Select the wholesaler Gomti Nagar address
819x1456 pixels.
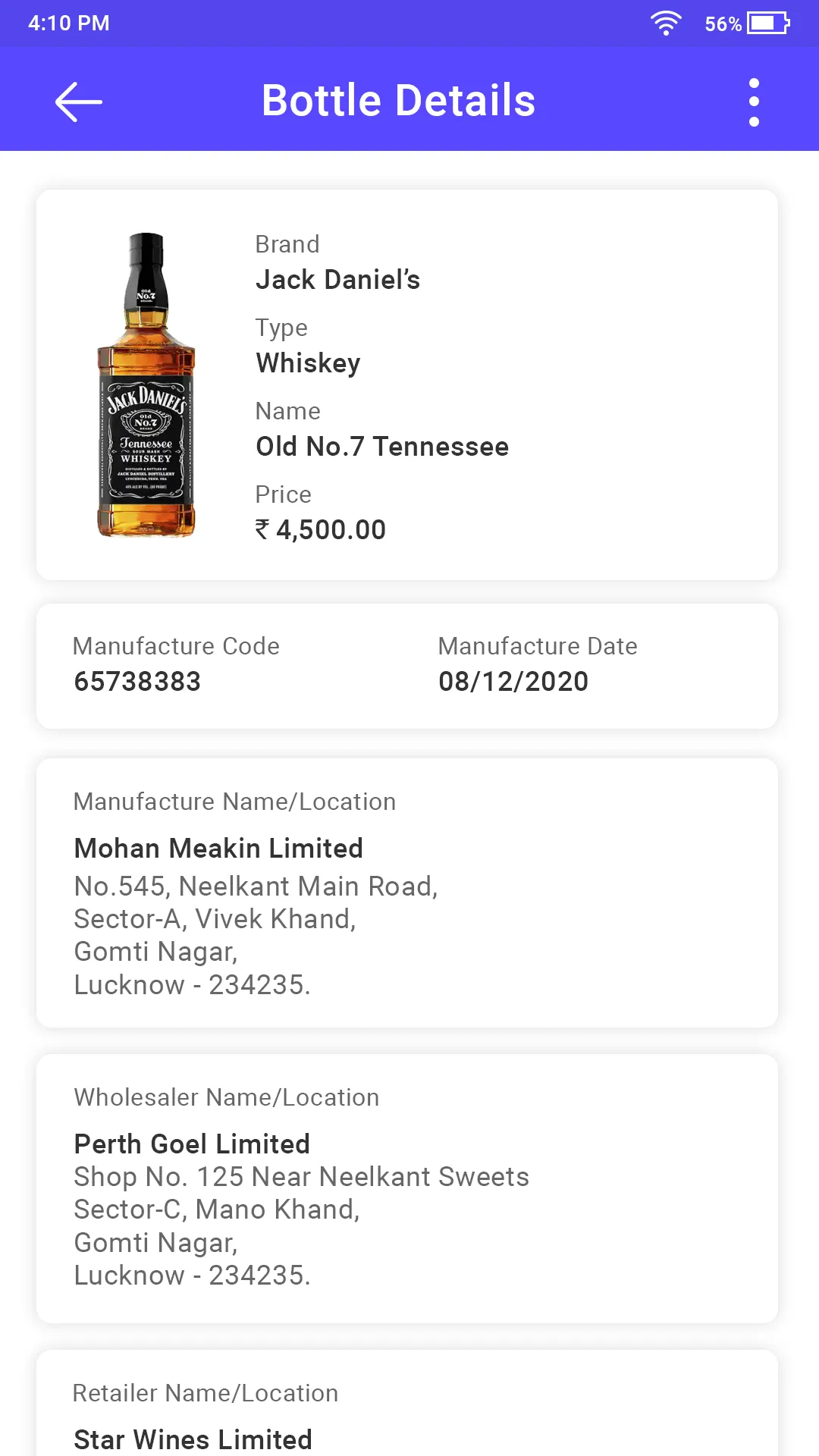click(x=155, y=1242)
